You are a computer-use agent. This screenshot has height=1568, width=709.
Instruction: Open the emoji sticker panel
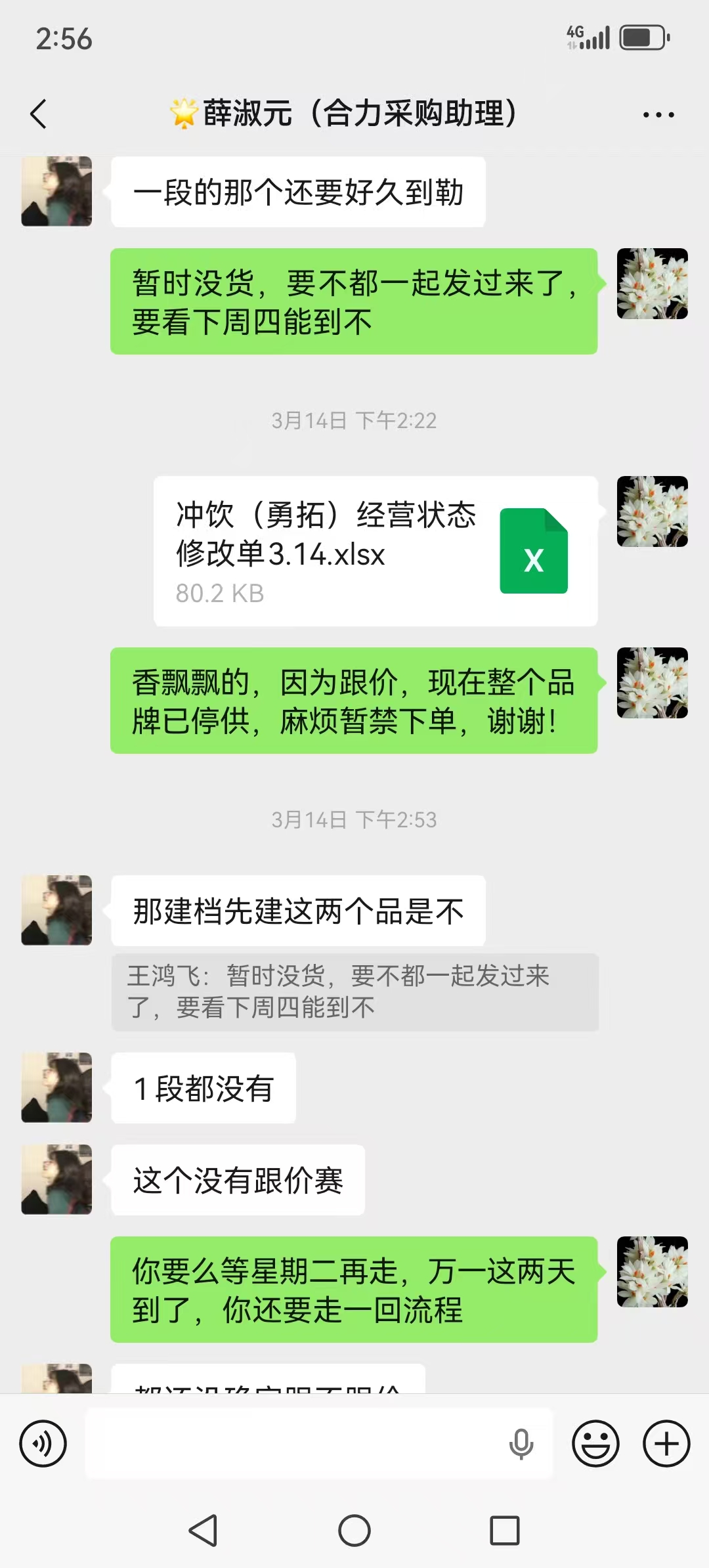[595, 1443]
